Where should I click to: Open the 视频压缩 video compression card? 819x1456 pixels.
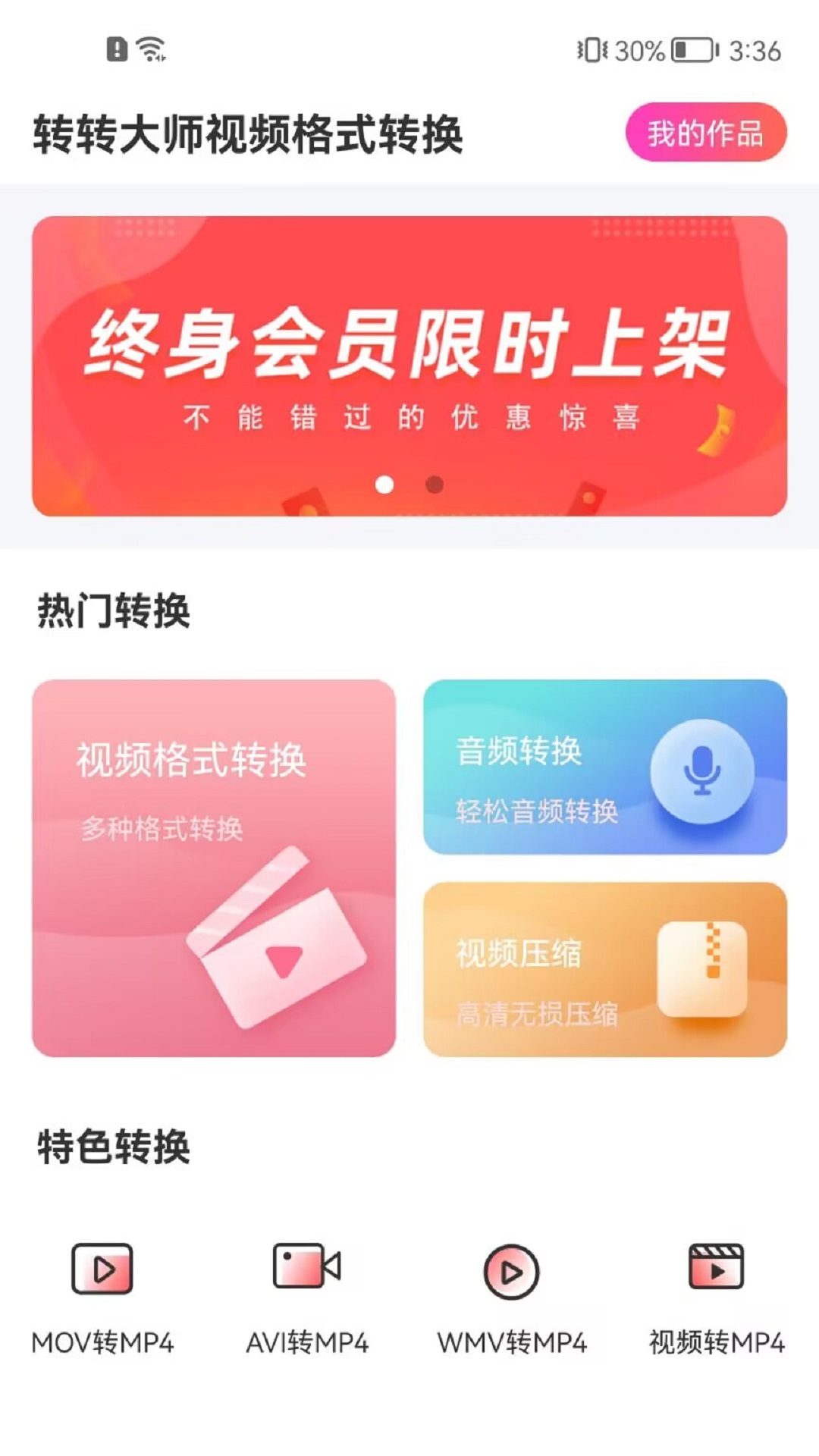tap(604, 969)
